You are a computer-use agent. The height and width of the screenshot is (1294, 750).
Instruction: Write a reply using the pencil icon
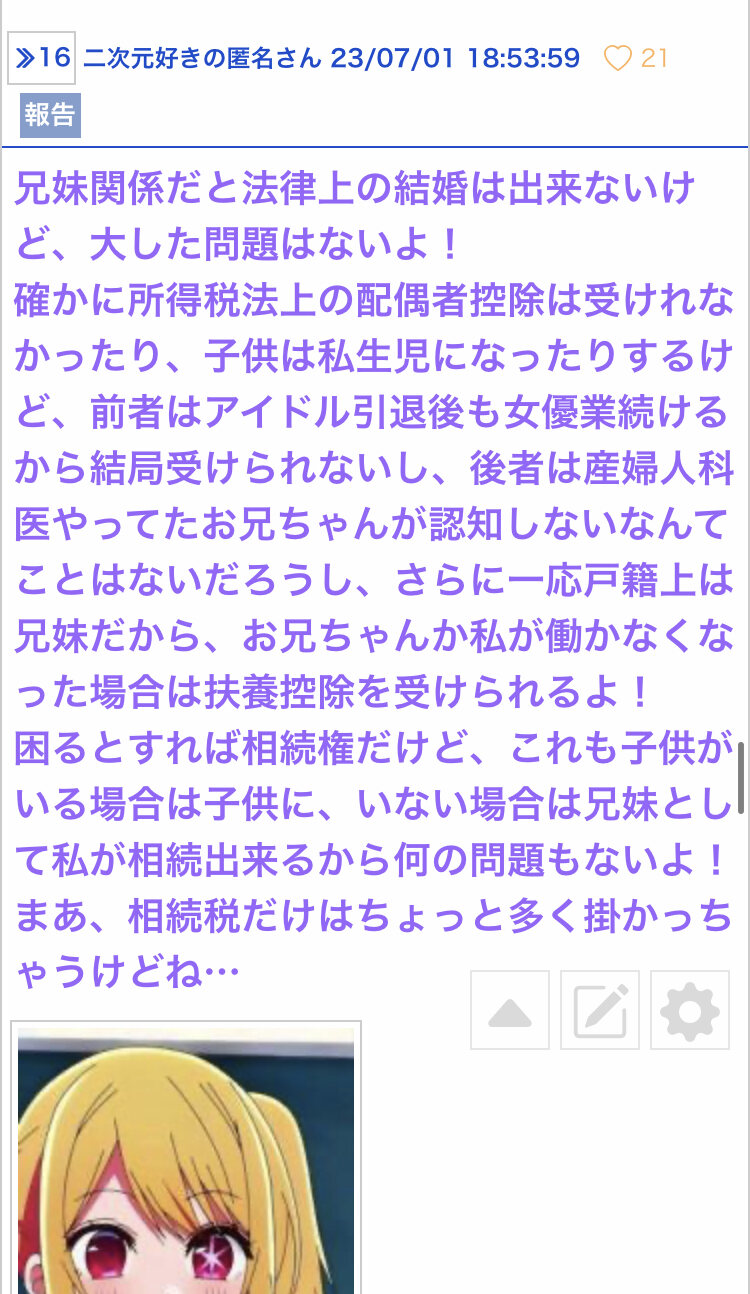click(600, 1010)
